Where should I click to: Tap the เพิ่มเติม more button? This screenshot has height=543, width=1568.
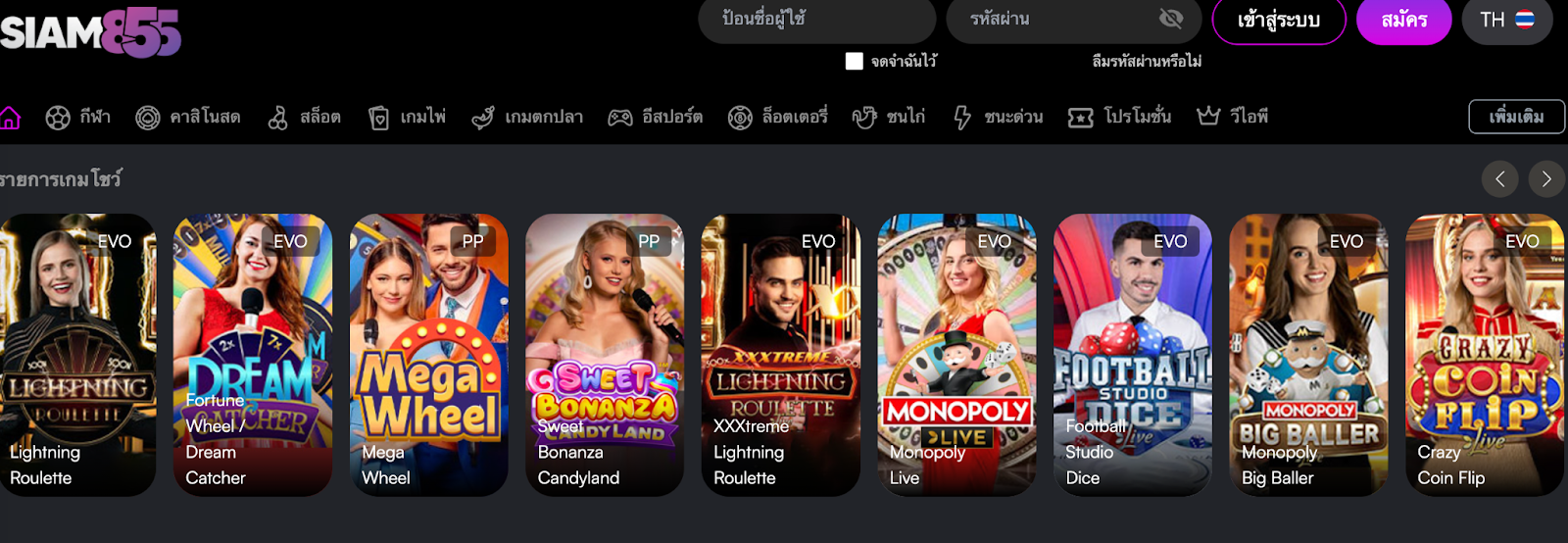[1516, 117]
